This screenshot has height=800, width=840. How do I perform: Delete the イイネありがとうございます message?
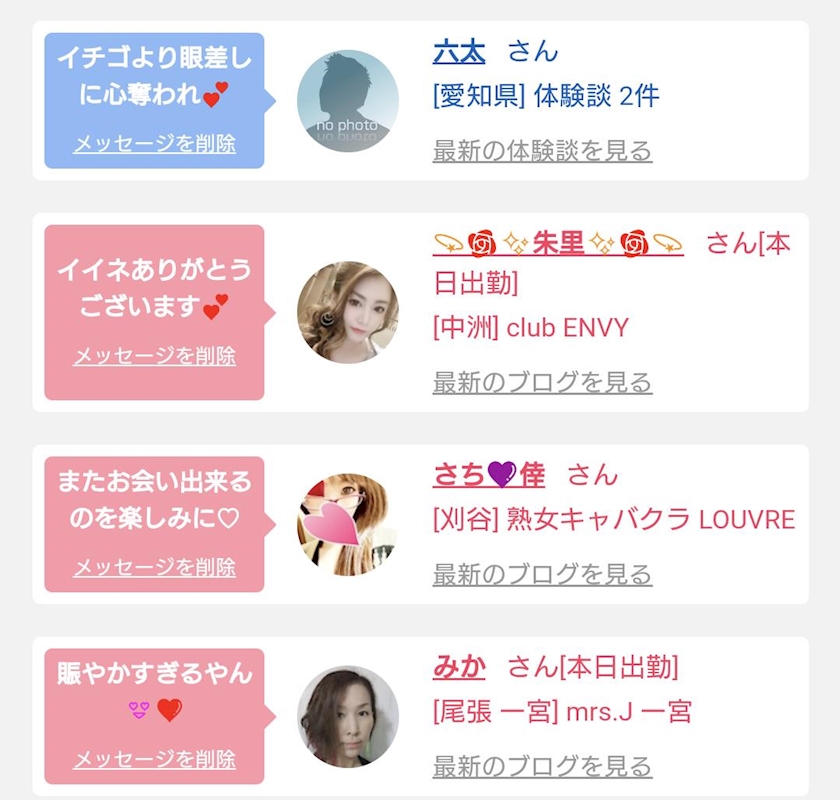tap(154, 356)
